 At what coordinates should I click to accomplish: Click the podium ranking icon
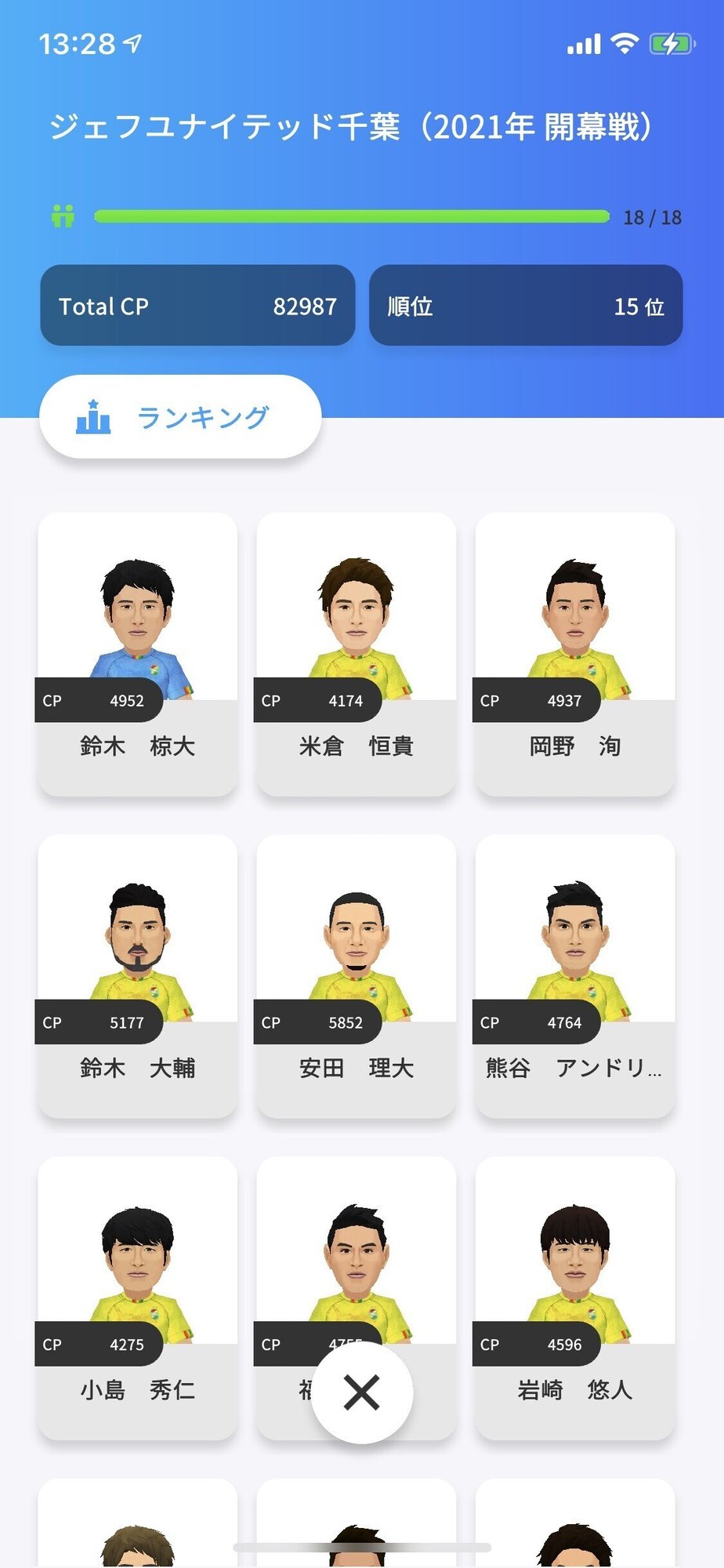[92, 418]
